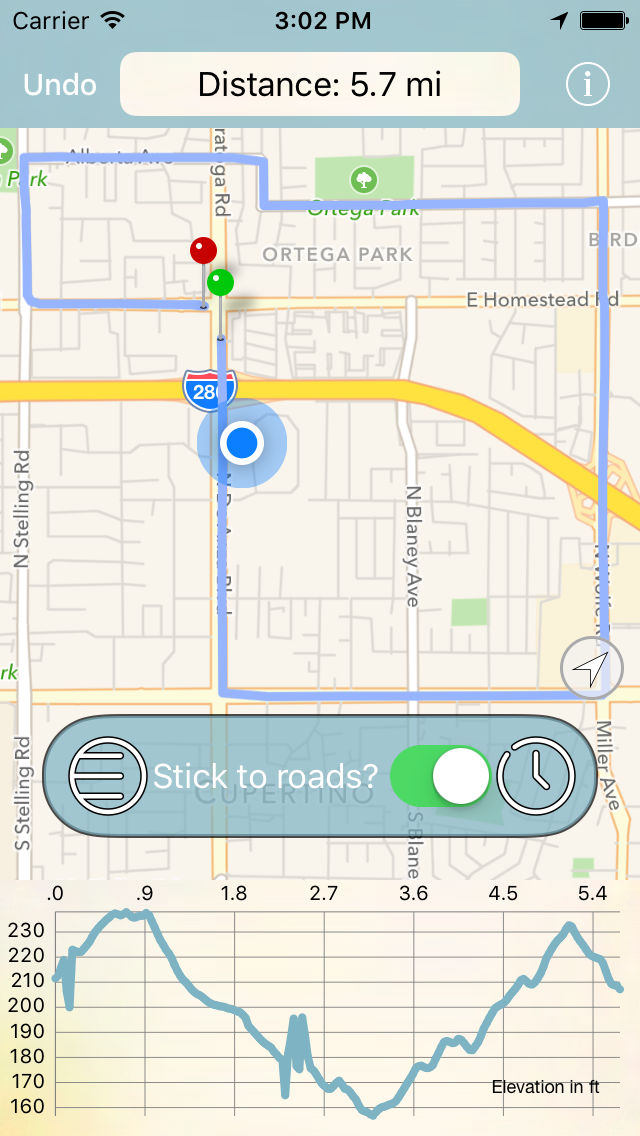Tap the distance readout to change units
Image resolution: width=640 pixels, height=1136 pixels.
point(320,85)
